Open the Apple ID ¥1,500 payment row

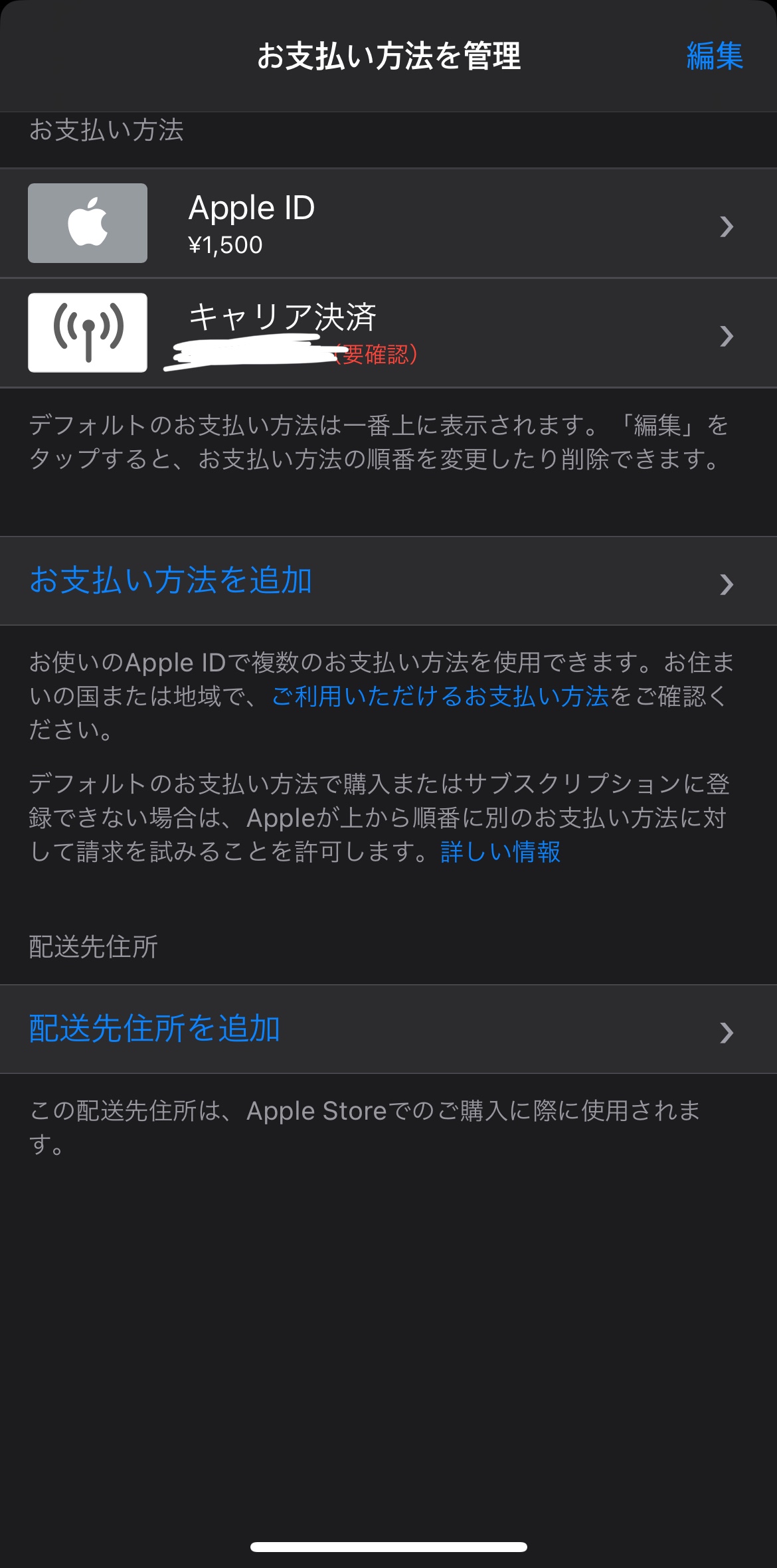tap(388, 224)
